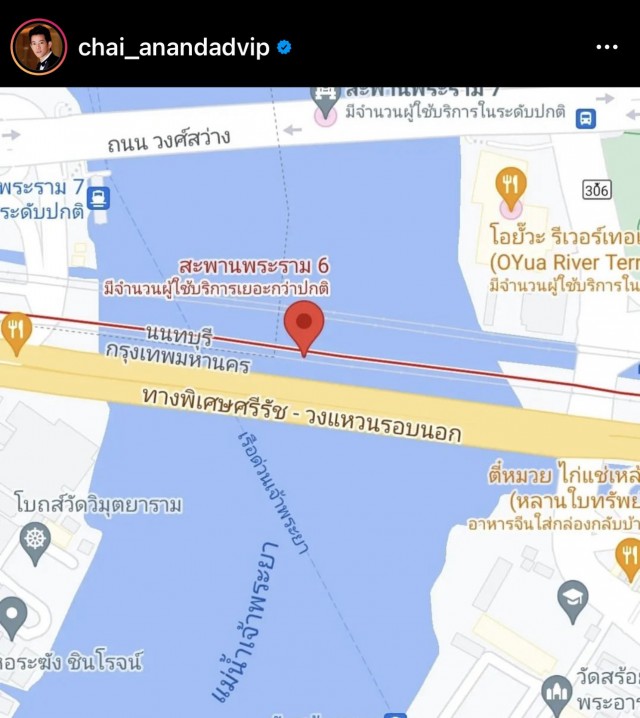Viewport: 640px width, 718px height.
Task: Open the chai_anandadvip username link
Action: (x=174, y=47)
